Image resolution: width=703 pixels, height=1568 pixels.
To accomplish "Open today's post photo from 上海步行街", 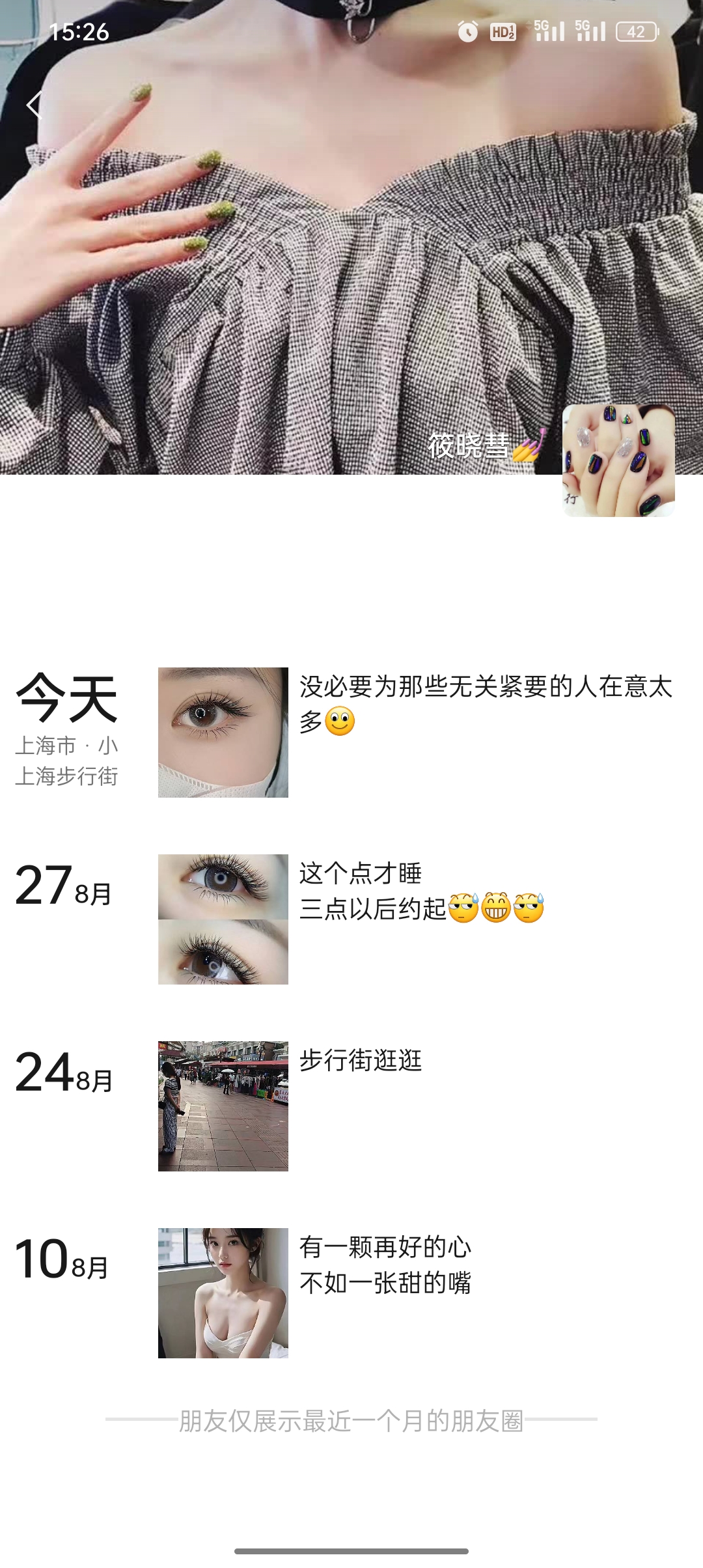I will 223,732.
